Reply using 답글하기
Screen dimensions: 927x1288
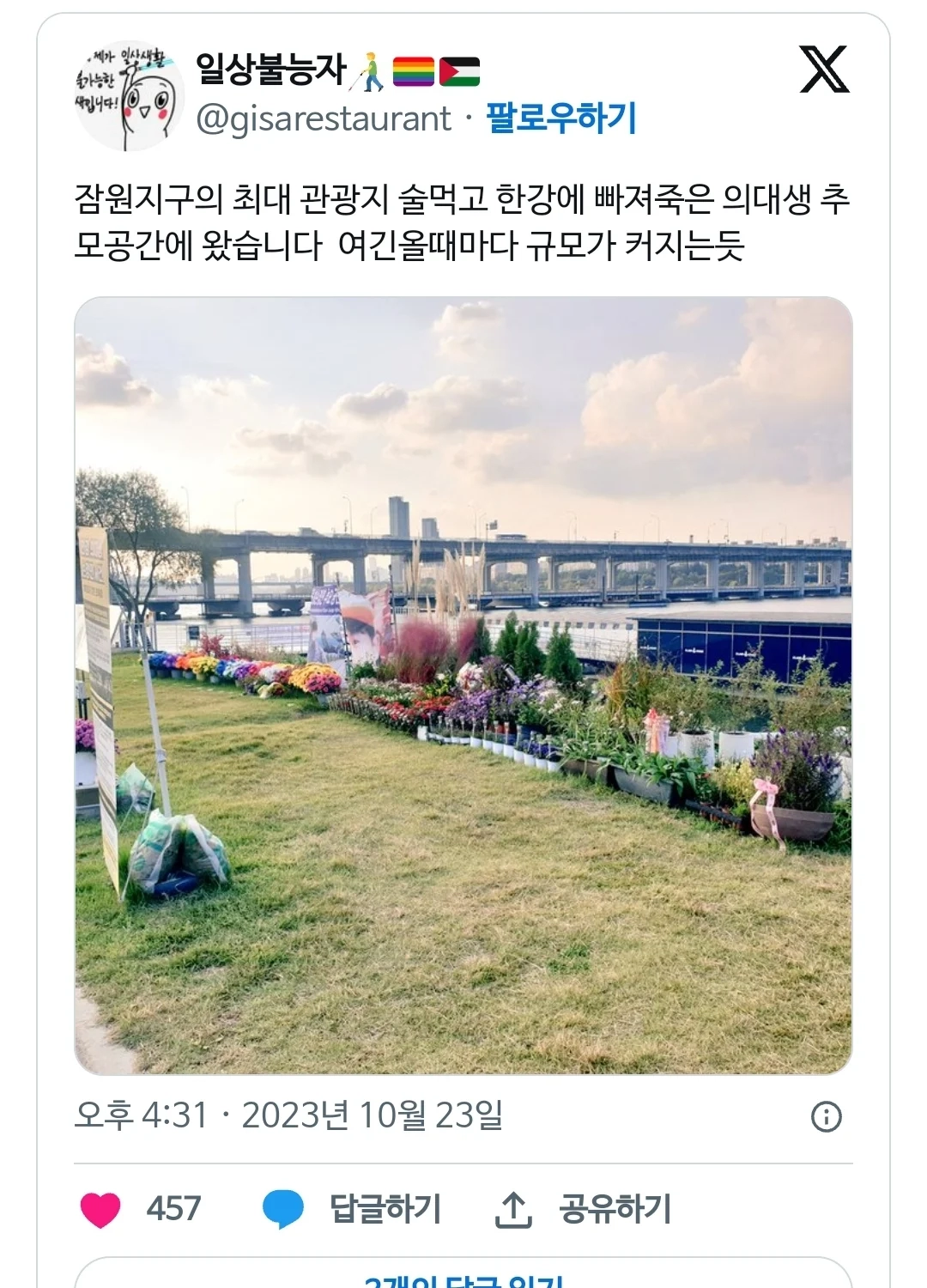[x=354, y=1209]
